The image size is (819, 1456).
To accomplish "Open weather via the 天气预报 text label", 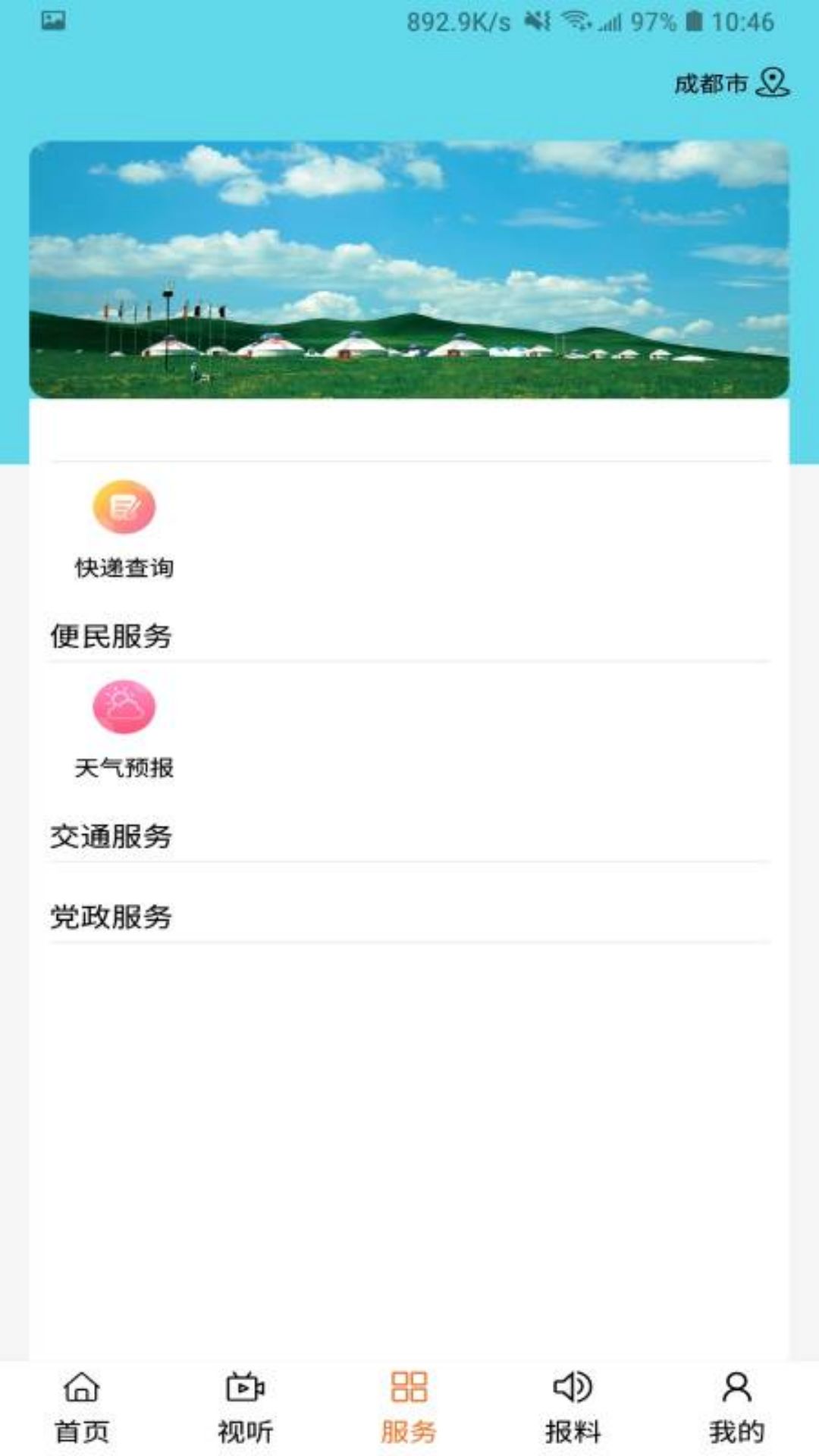I will tap(124, 768).
